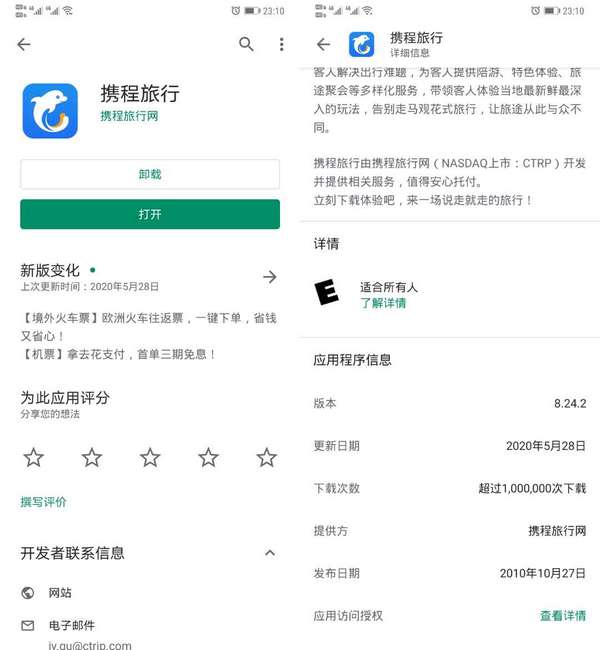This screenshot has width=600, height=650.
Task: Open the 新版变化 arrow for details
Action: [269, 277]
